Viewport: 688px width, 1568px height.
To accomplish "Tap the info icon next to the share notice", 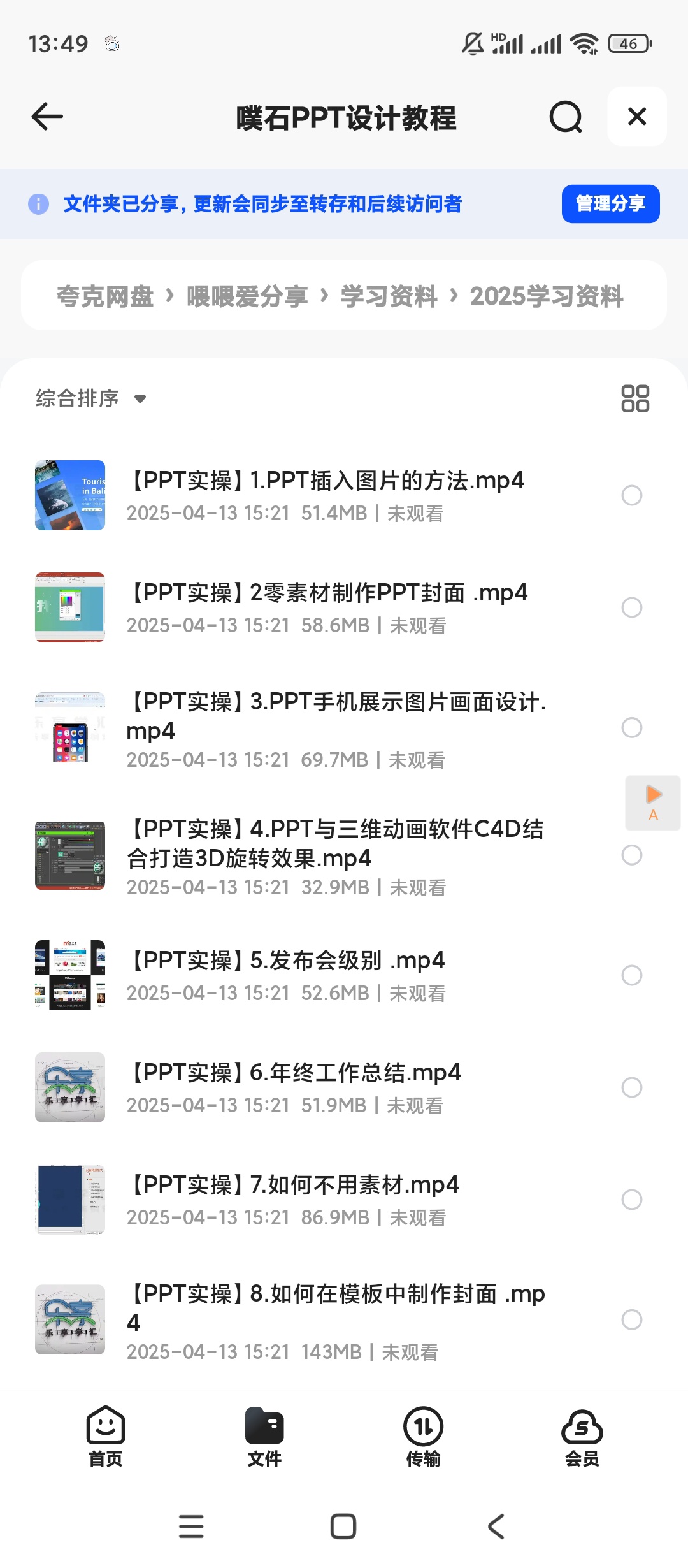I will tap(38, 204).
